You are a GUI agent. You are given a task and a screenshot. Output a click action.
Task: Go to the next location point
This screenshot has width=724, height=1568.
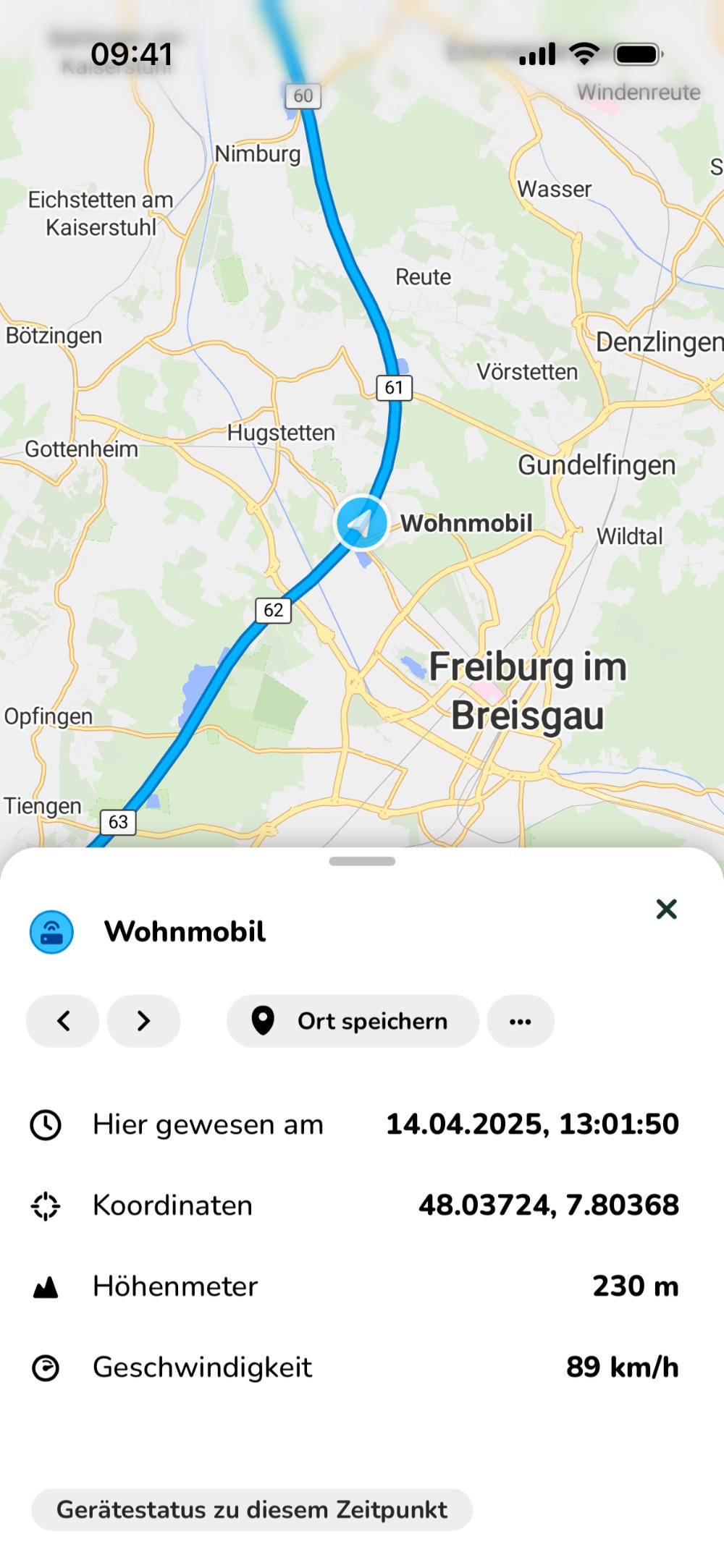point(143,1021)
